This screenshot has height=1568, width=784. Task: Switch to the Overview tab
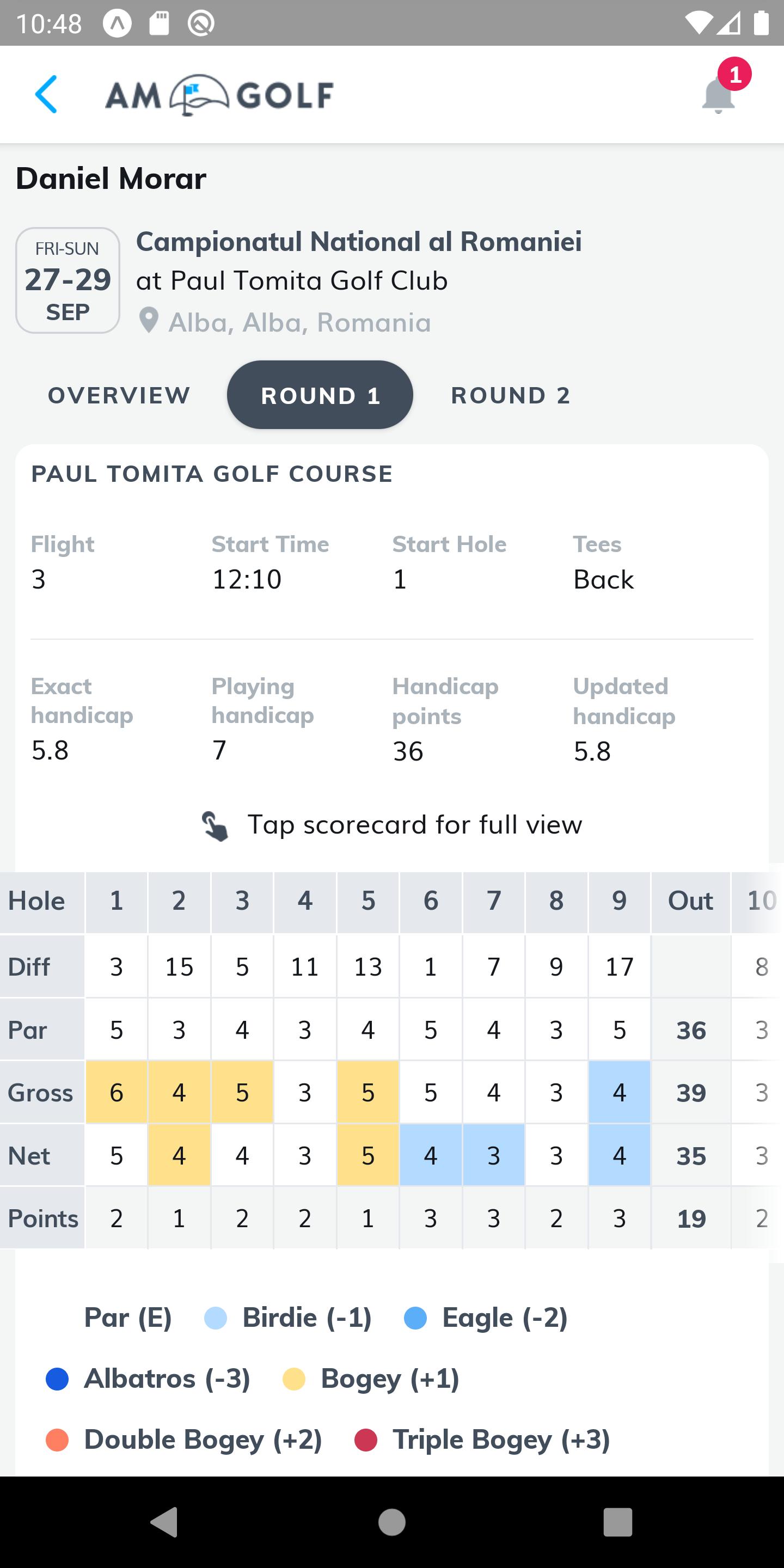(119, 395)
